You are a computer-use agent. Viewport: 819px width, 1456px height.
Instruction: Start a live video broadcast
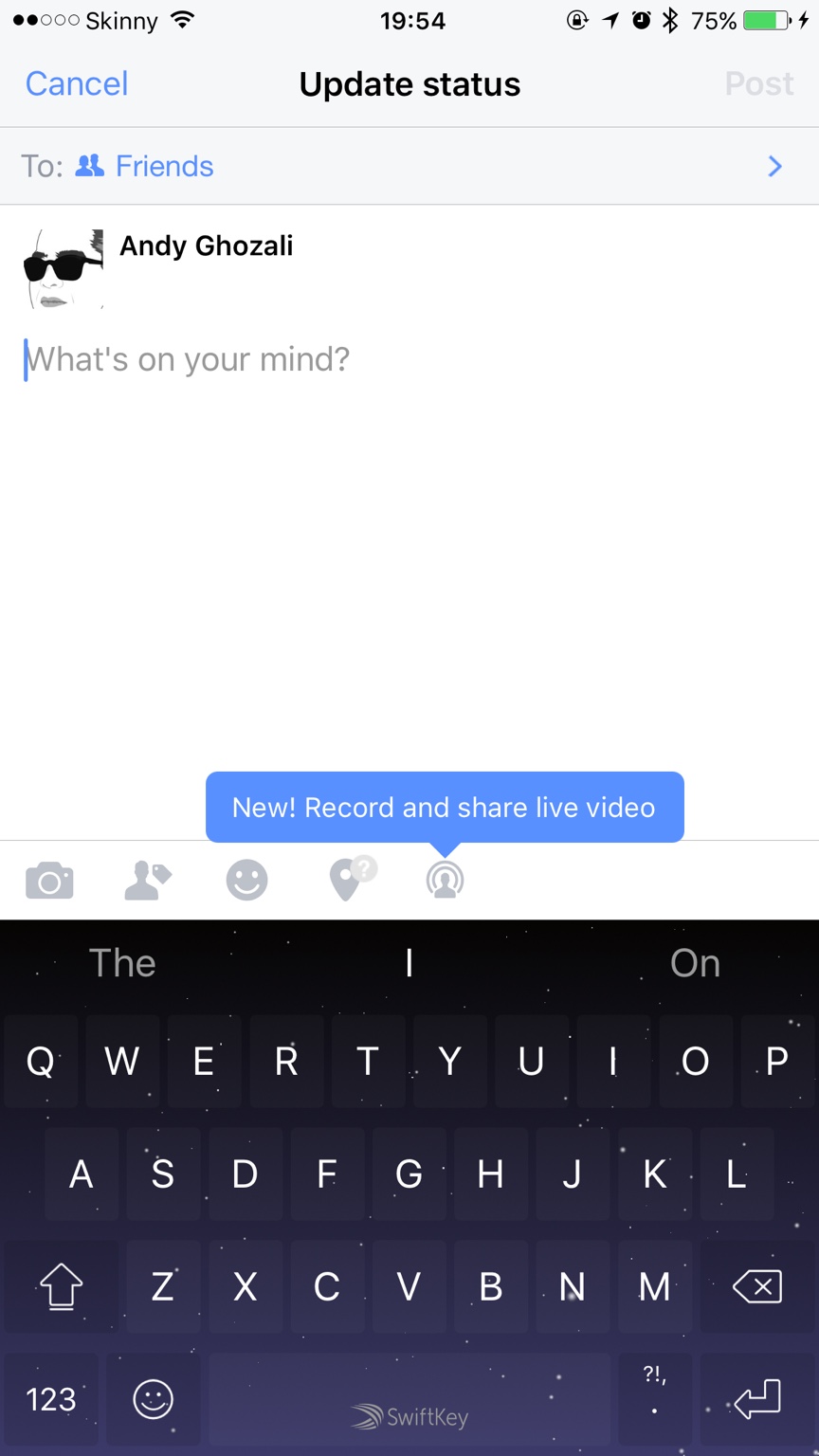pos(445,881)
